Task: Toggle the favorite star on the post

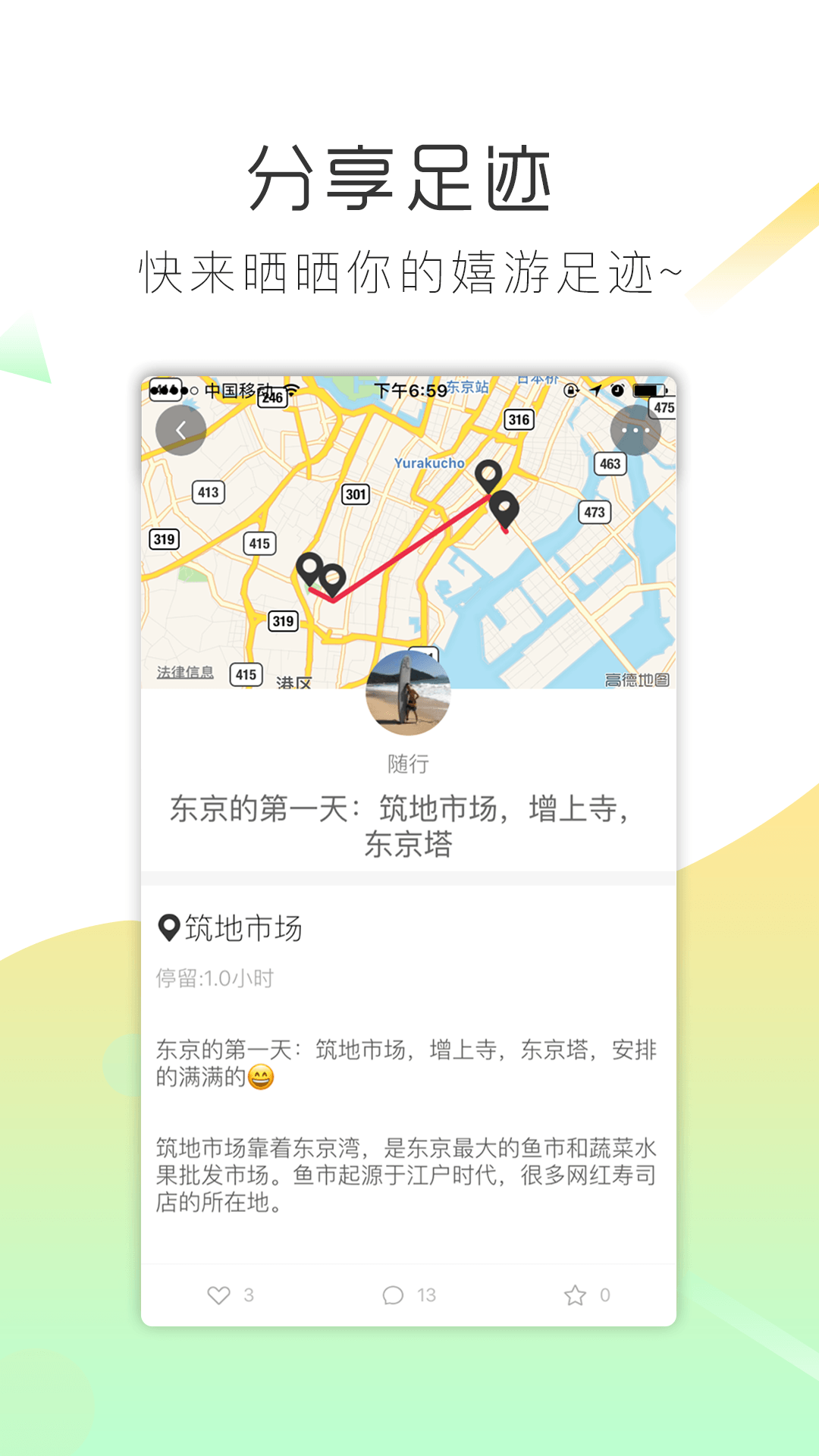Action: click(x=575, y=1294)
